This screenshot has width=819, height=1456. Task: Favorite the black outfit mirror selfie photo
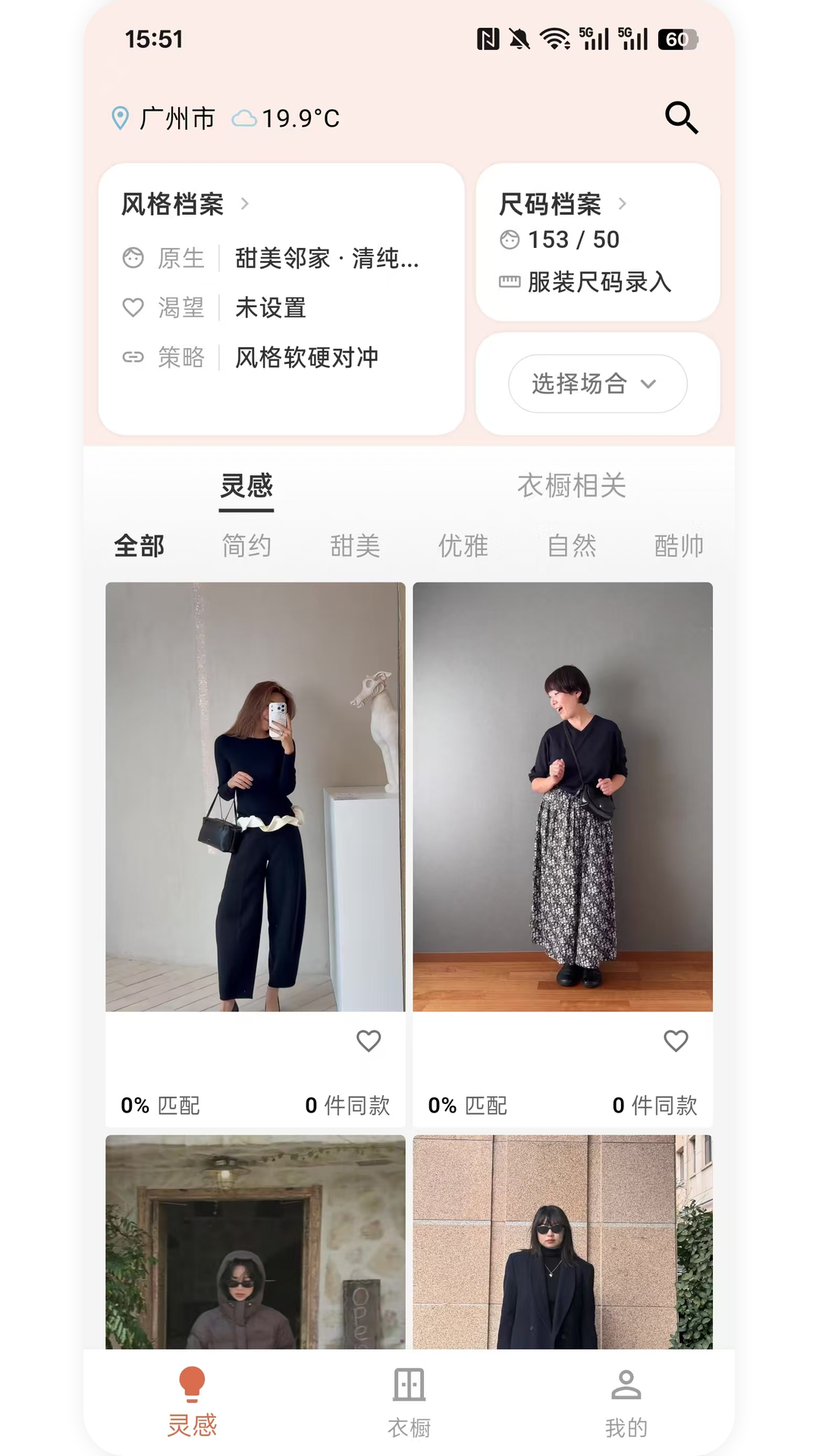pyautogui.click(x=369, y=1041)
